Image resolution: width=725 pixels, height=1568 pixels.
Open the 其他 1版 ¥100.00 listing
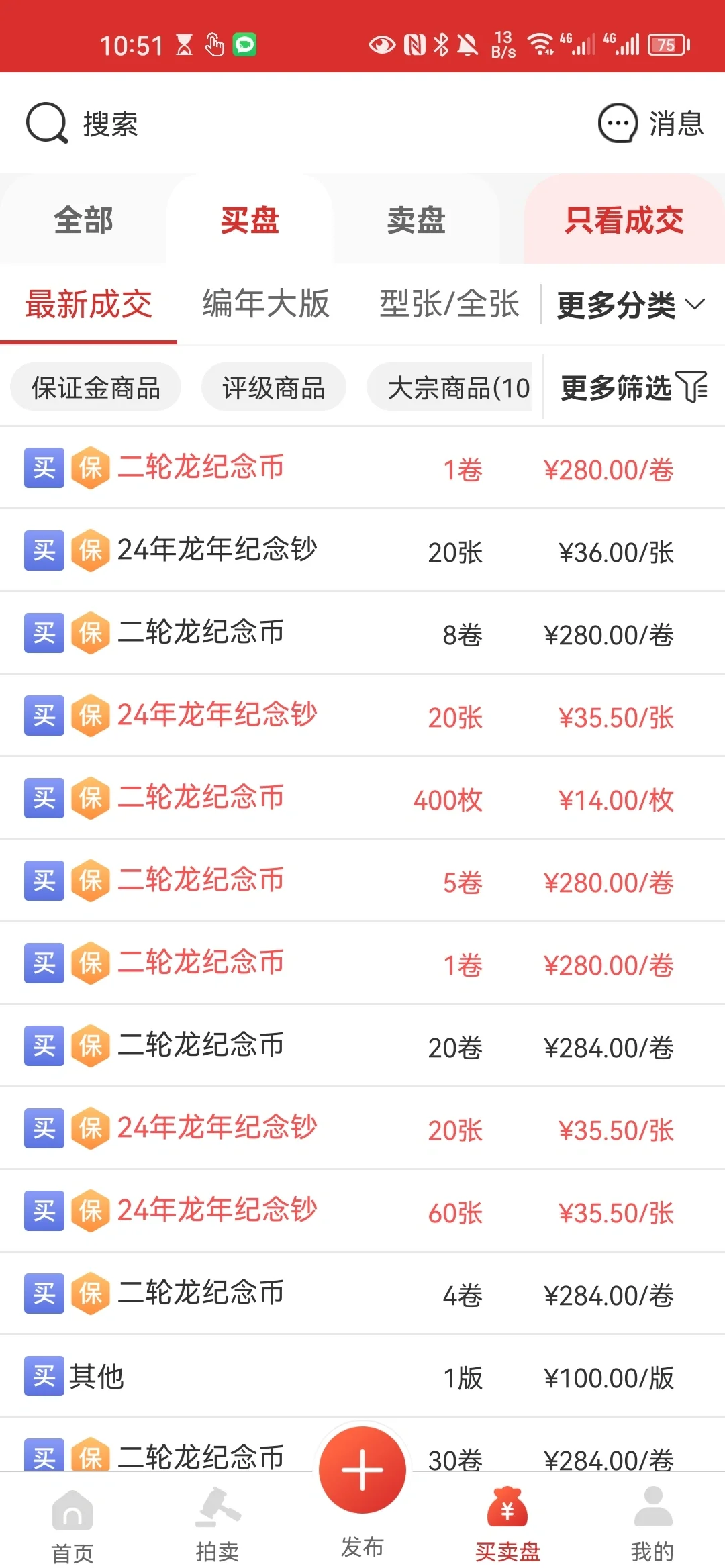362,1377
